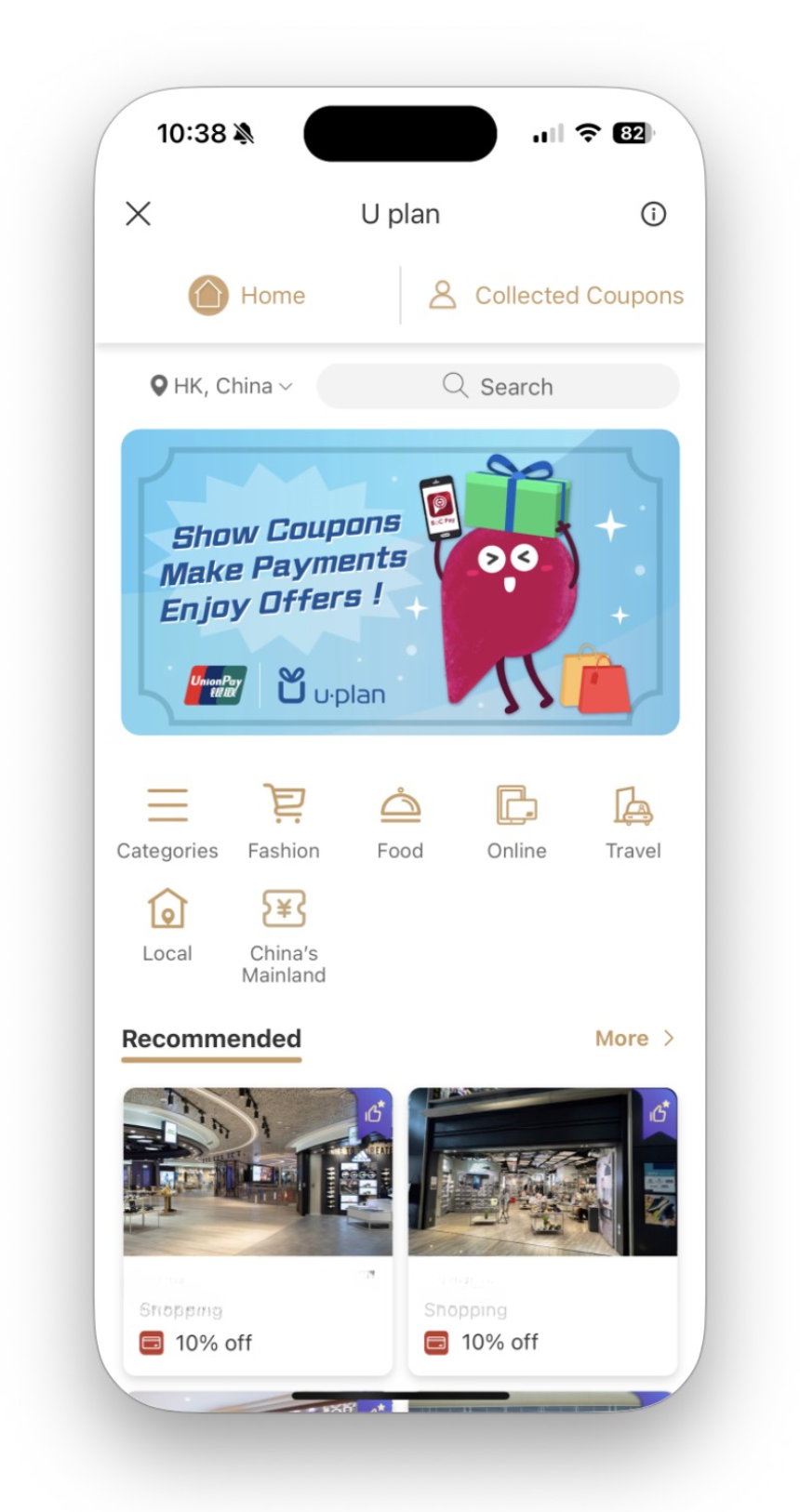This screenshot has width=800, height=1512.
Task: Tap the Search field
Action: (498, 386)
